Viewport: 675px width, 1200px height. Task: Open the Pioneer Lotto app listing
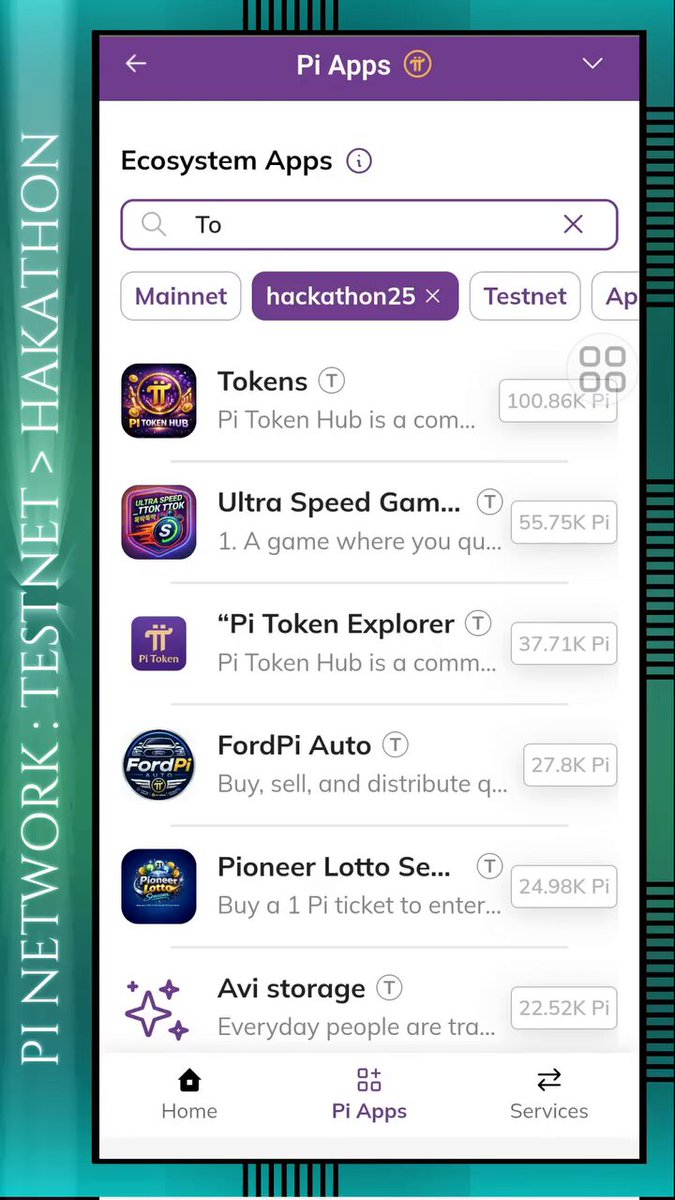point(369,886)
